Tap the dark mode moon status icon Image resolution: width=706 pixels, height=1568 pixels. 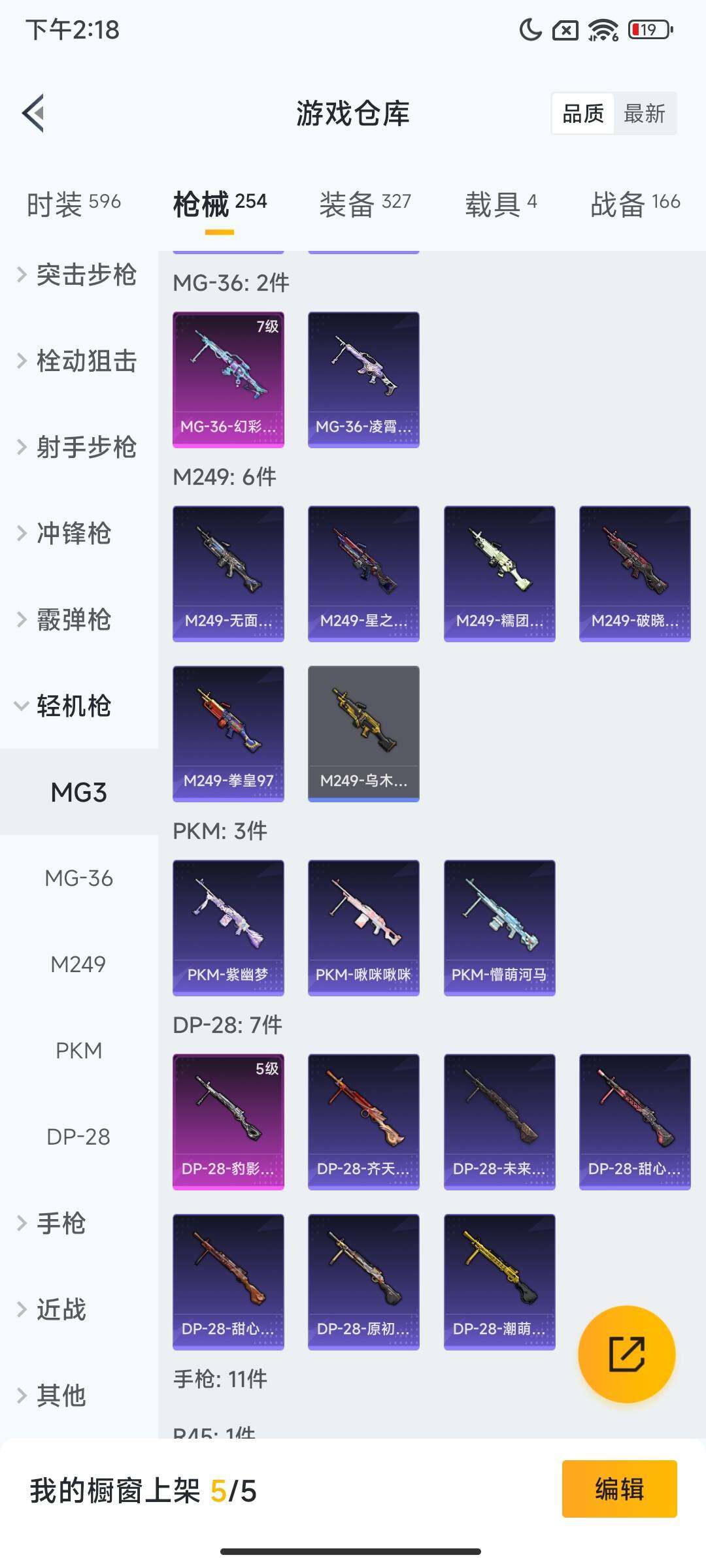(x=531, y=29)
